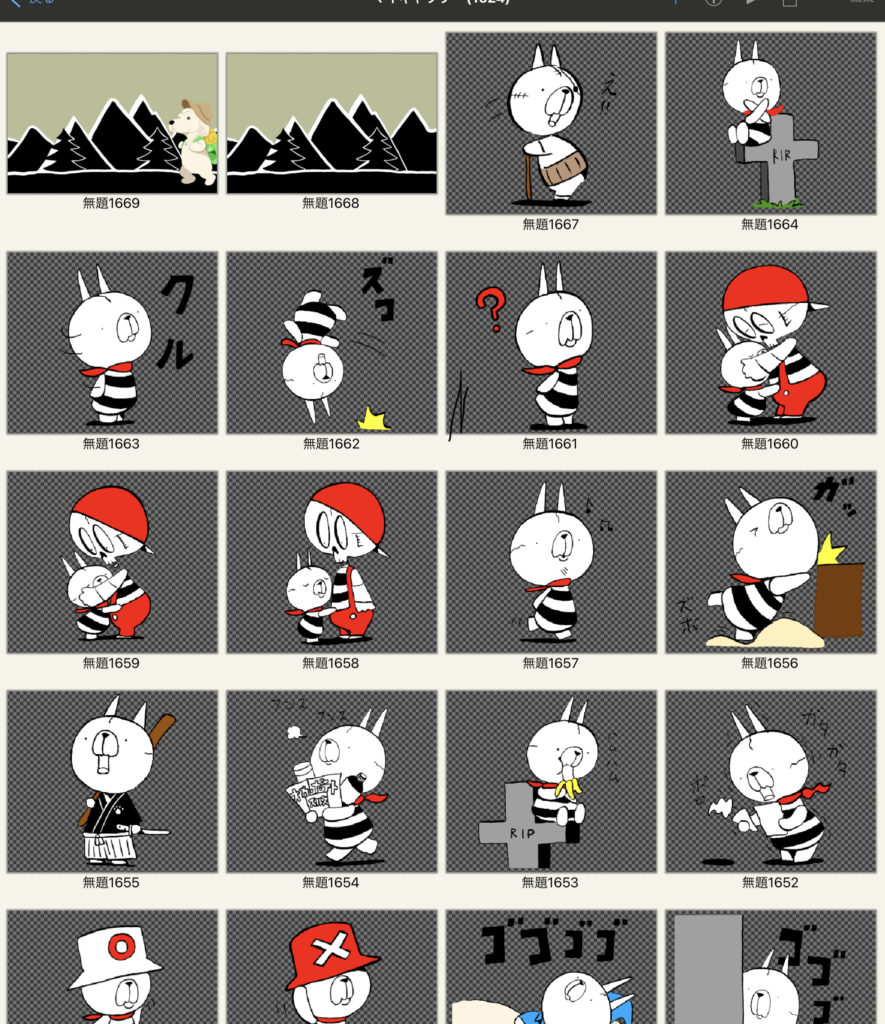The width and height of the screenshot is (885, 1024).
Task: Open artwork 無題1652
Action: 770,781
